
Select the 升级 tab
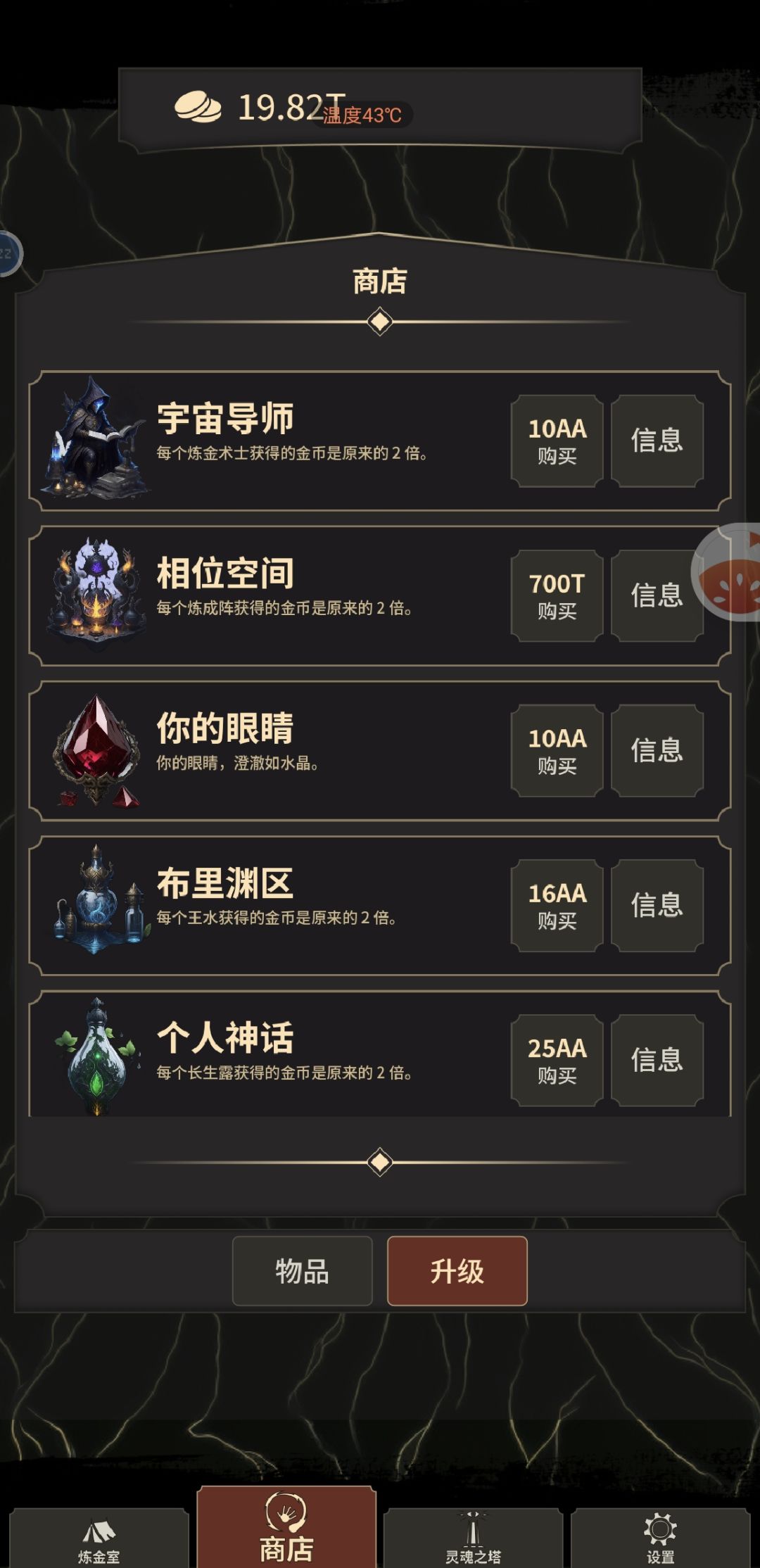click(457, 1271)
